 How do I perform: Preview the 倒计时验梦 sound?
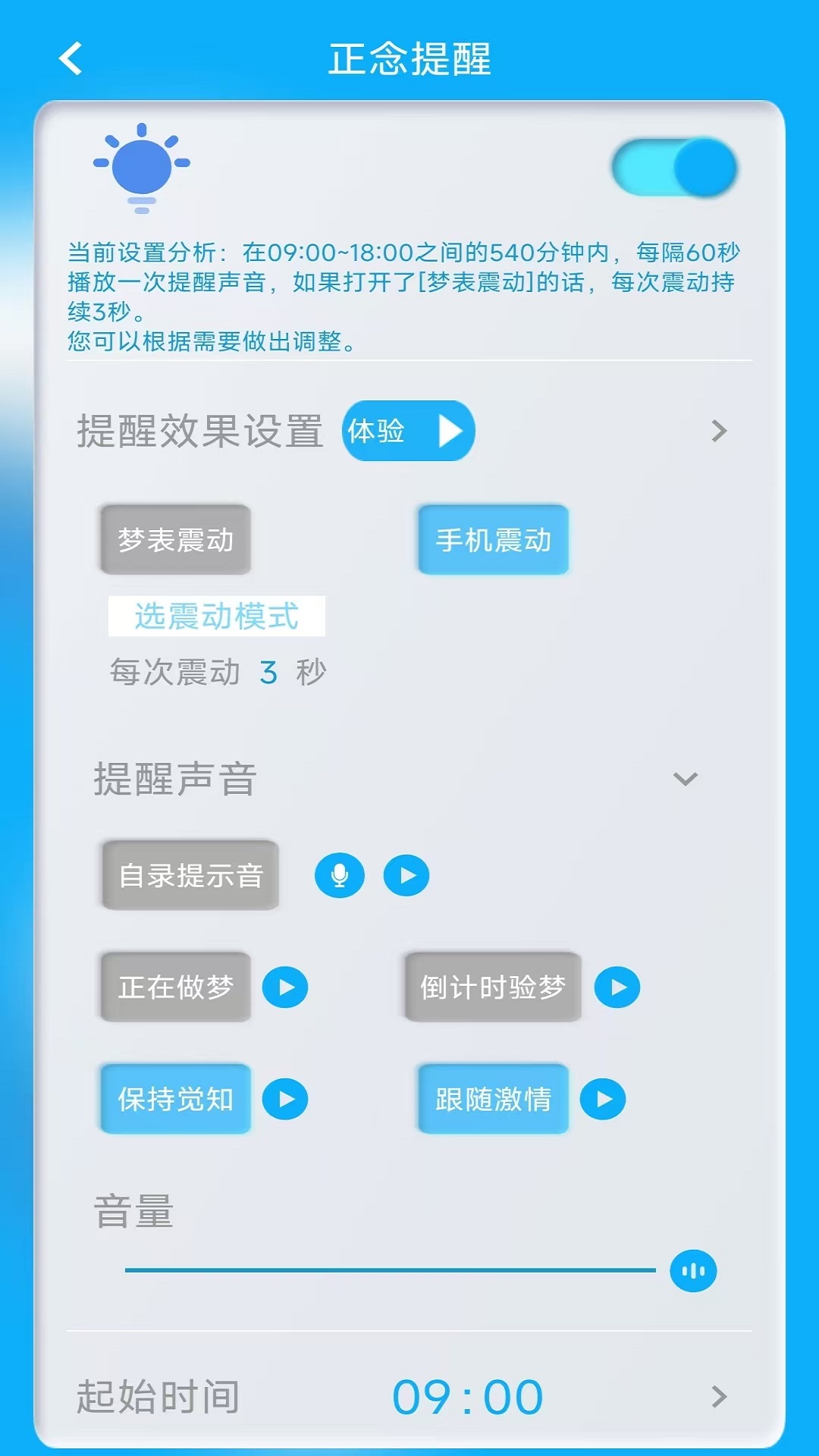[x=617, y=987]
